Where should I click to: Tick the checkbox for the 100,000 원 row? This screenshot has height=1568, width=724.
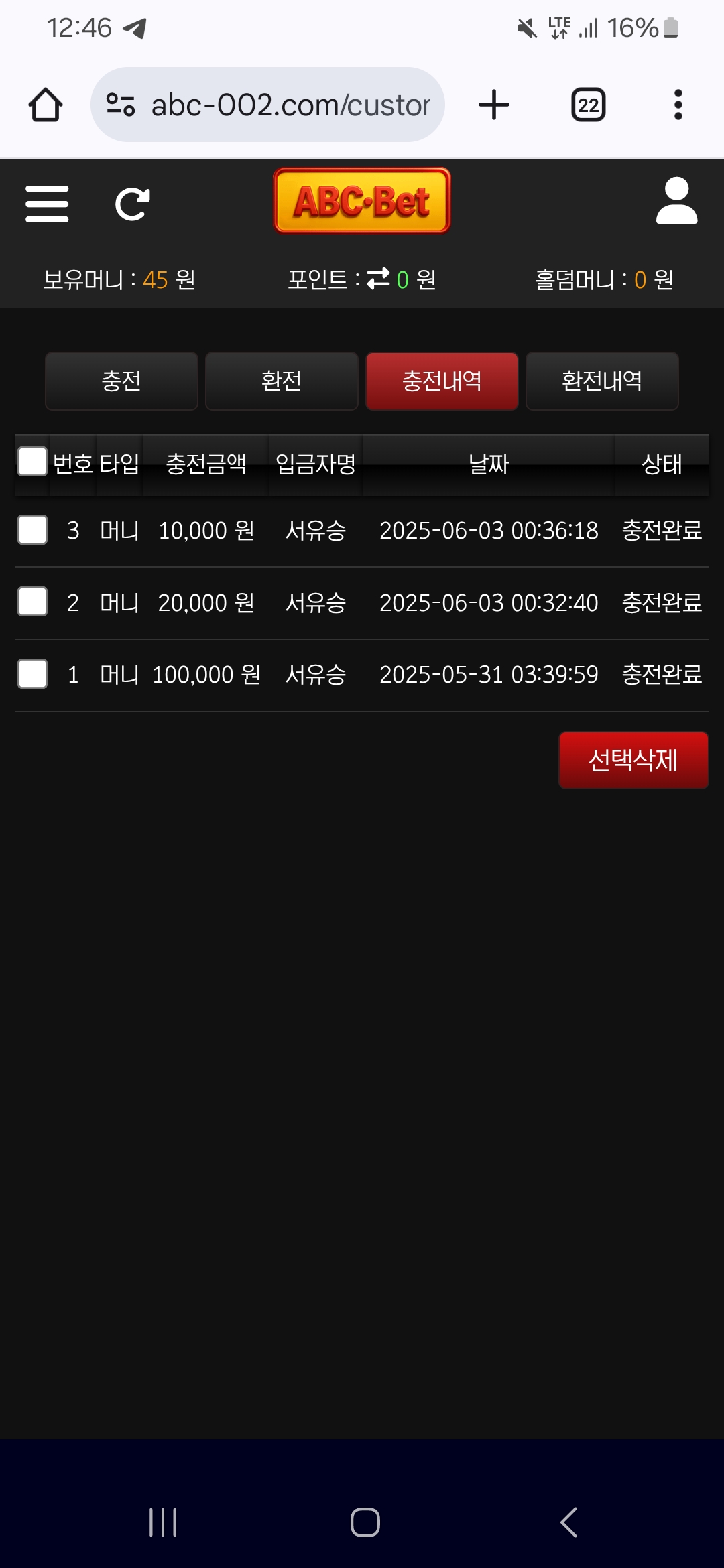pos(32,674)
